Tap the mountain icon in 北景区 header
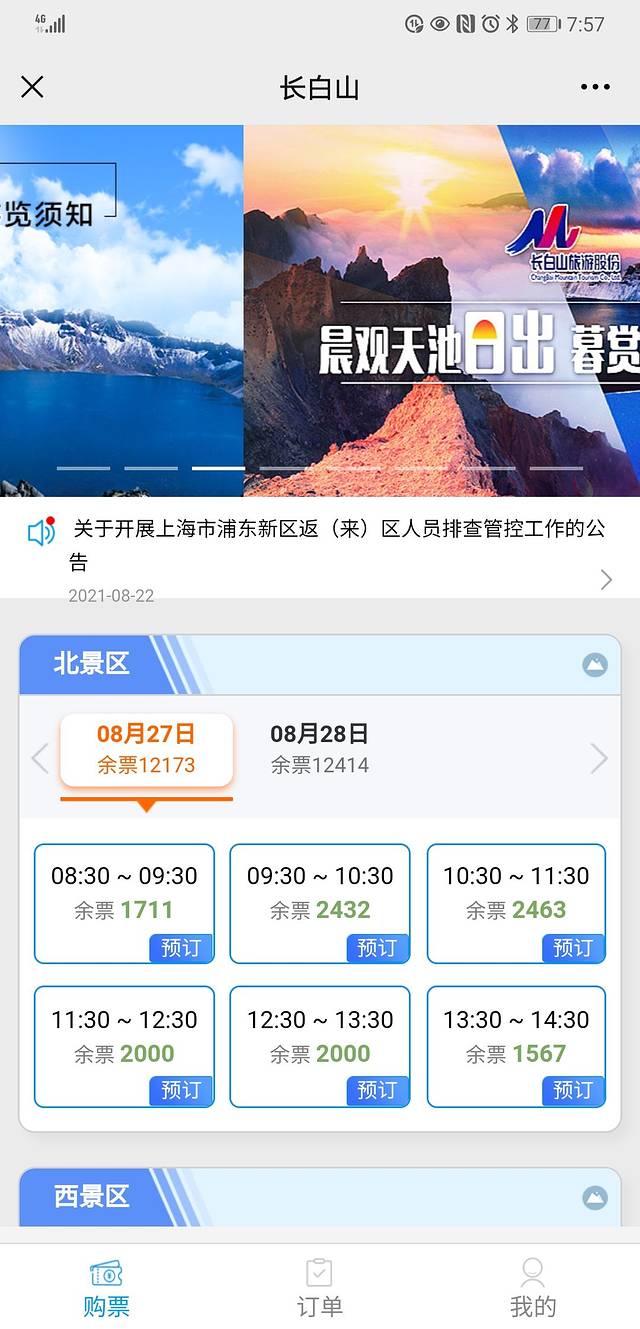 (595, 664)
